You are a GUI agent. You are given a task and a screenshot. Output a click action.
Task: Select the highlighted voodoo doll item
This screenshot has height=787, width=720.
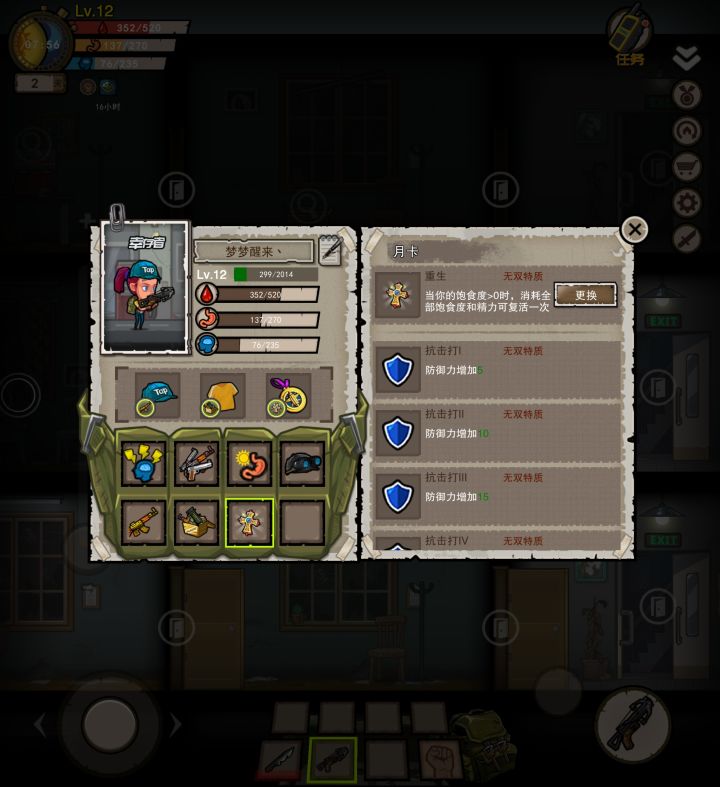tap(249, 520)
